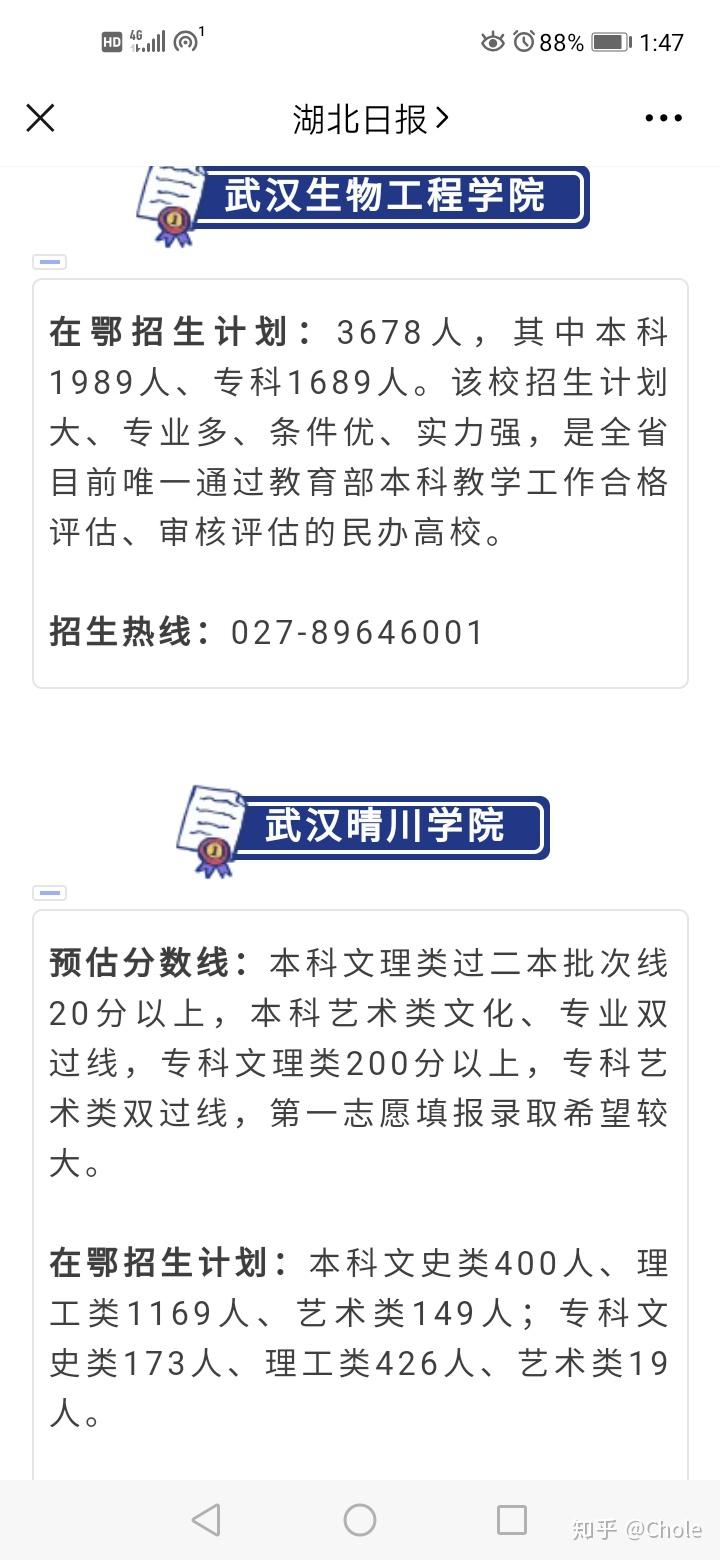Viewport: 720px width, 1560px height.
Task: Collapse the 武汉生物工程学院 info card
Action: tap(50, 260)
